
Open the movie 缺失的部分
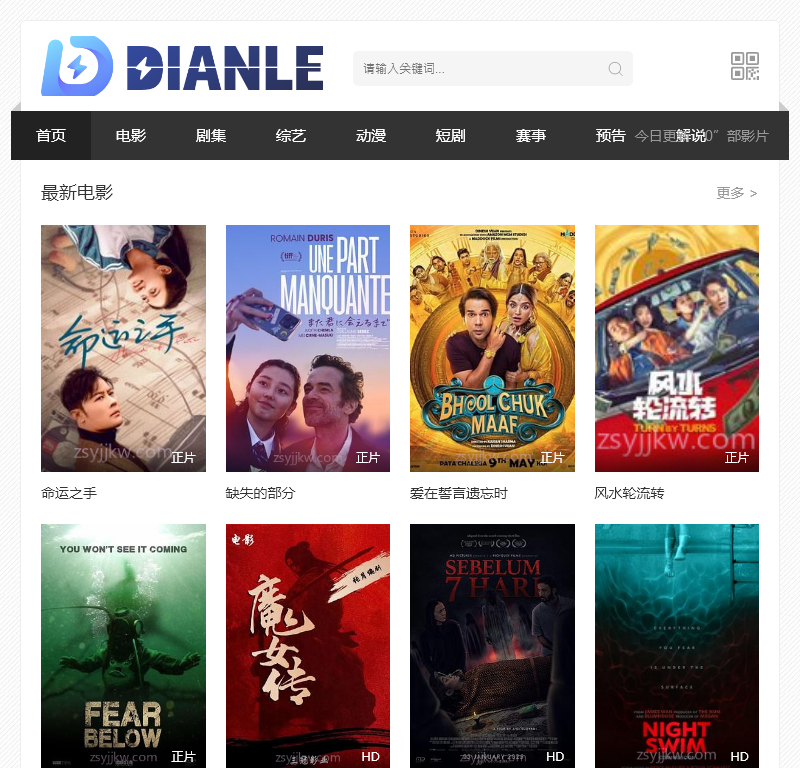pos(307,348)
